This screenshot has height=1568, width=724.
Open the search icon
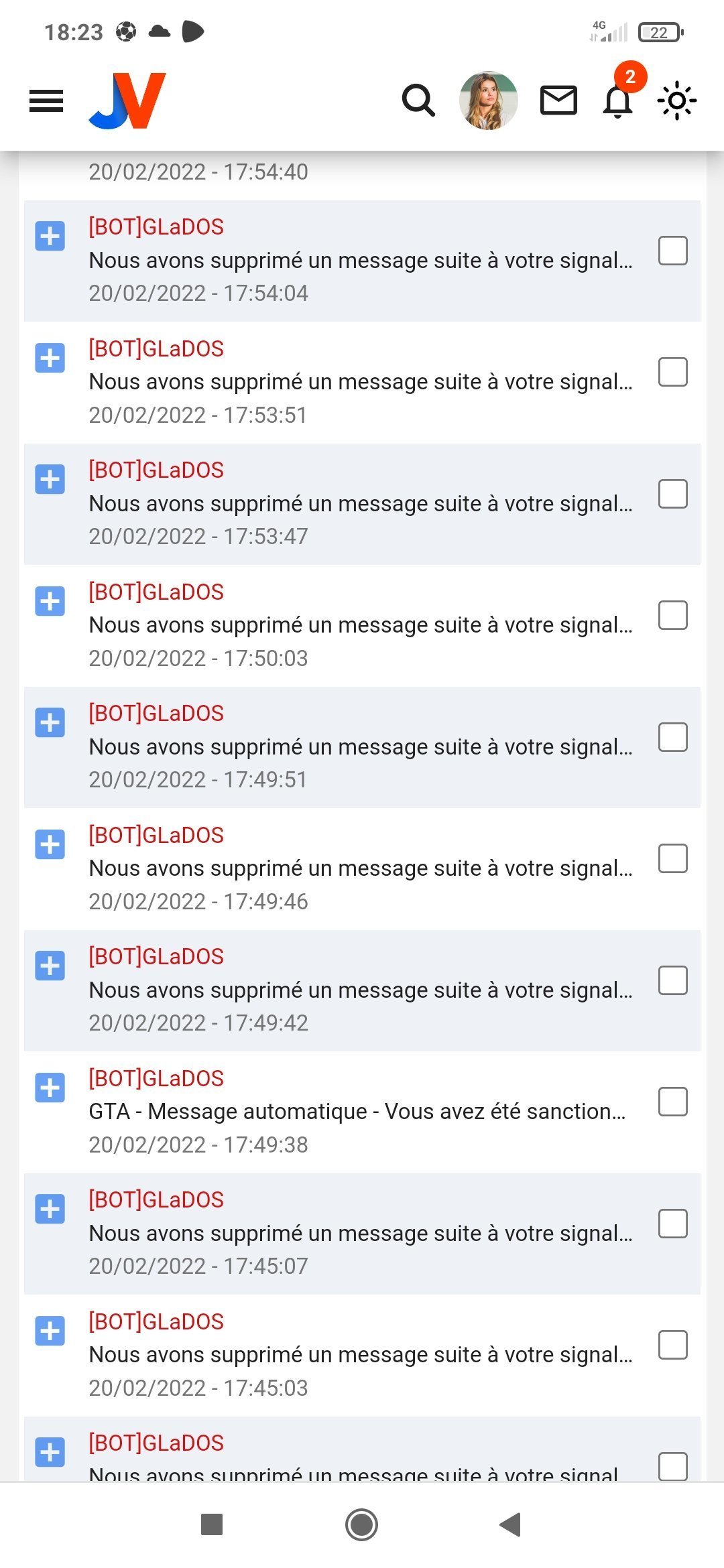point(418,101)
